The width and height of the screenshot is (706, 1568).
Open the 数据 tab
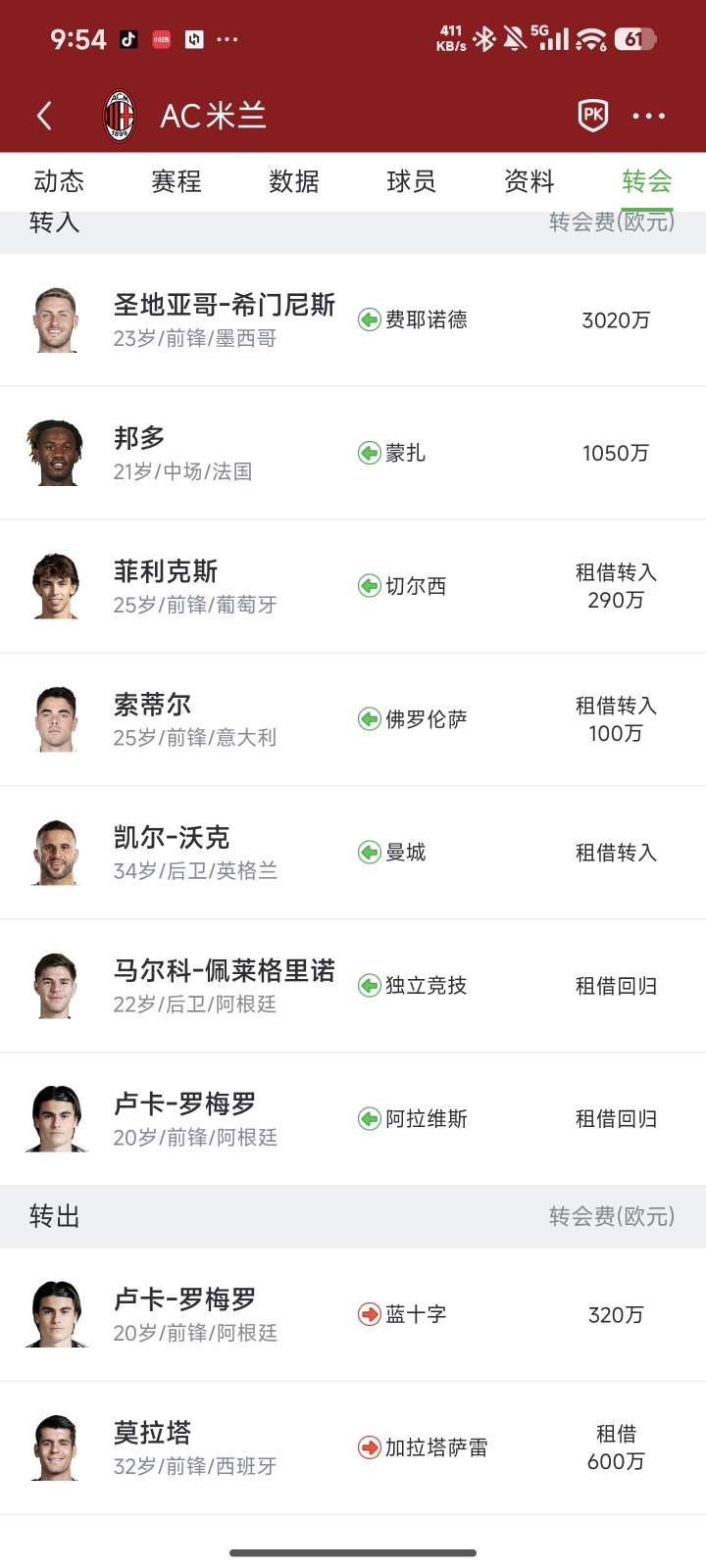[x=294, y=181]
